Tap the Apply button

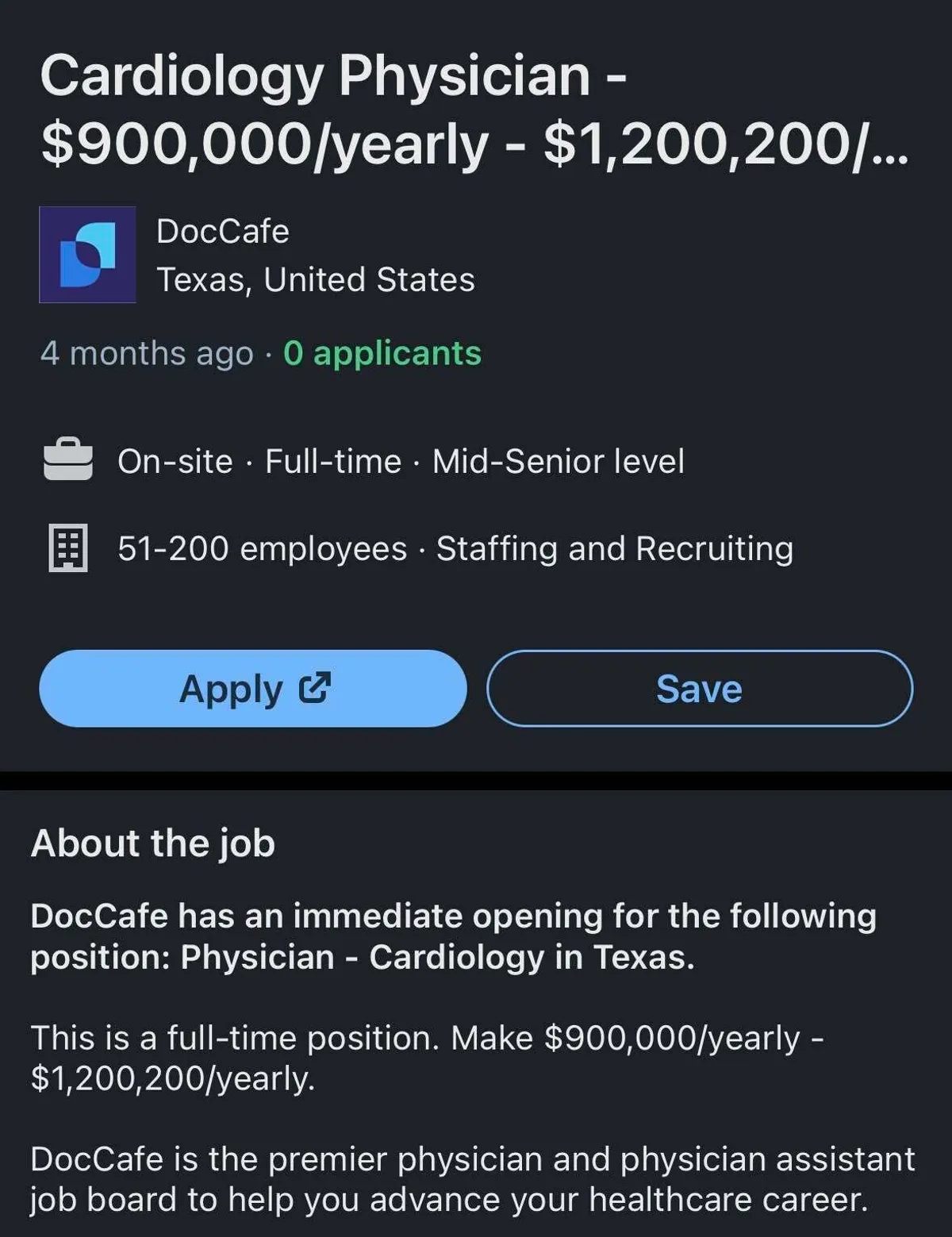(x=252, y=689)
